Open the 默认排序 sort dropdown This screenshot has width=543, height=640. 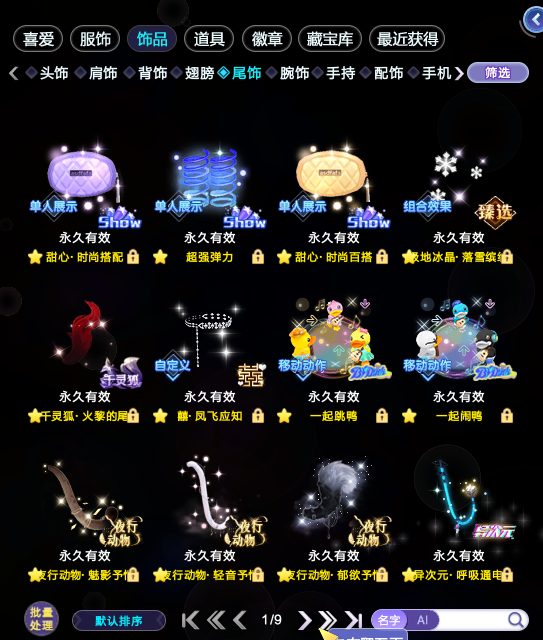(119, 621)
